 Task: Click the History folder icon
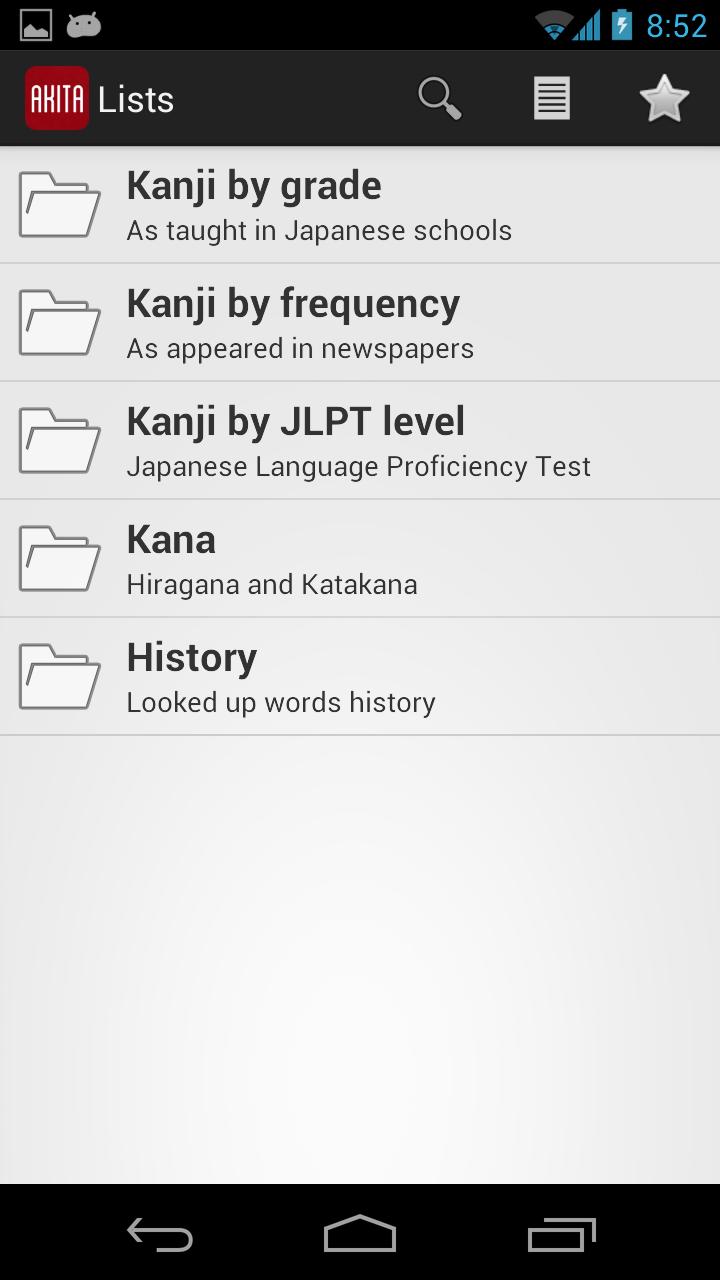click(58, 675)
